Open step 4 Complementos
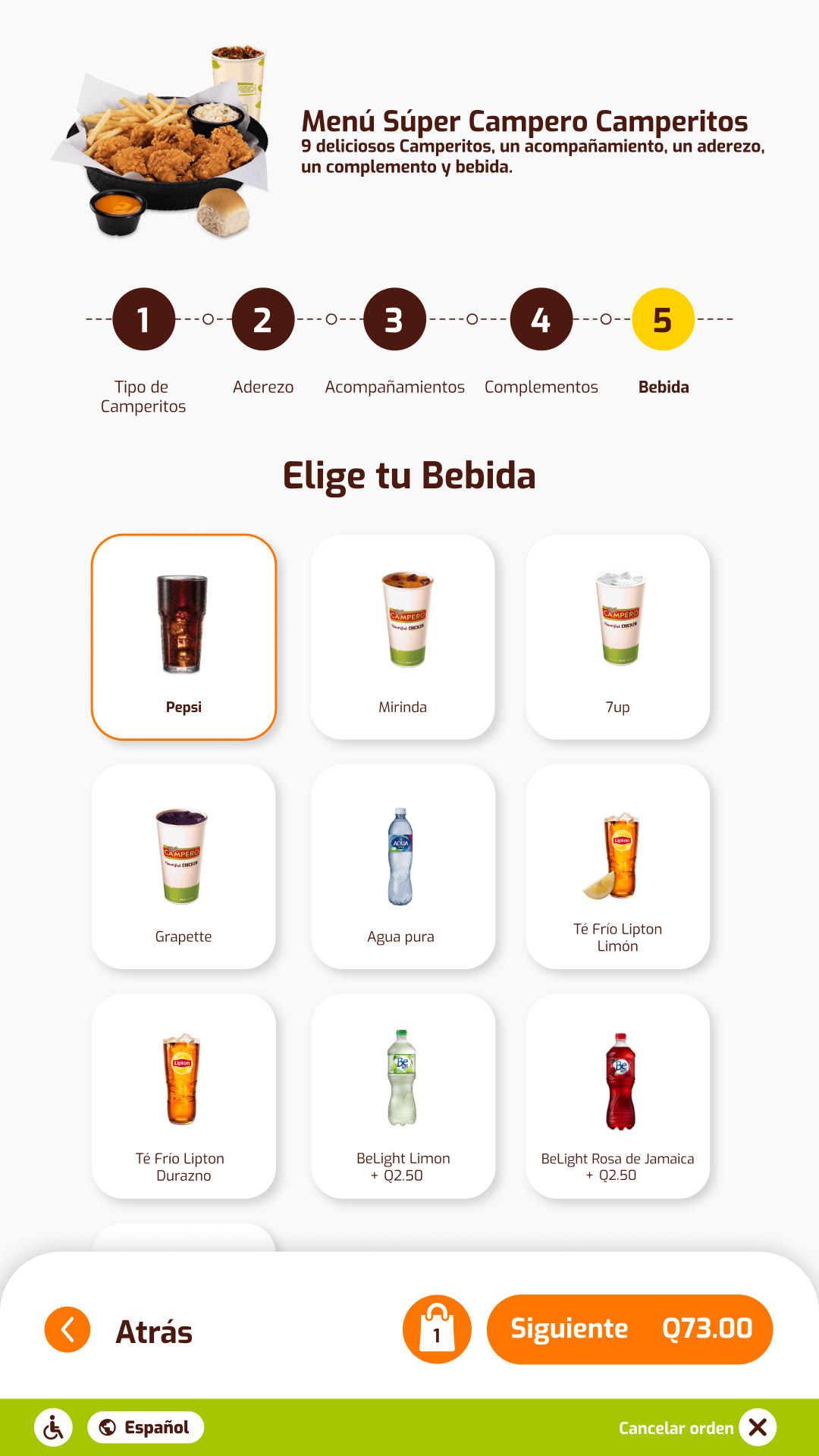The height and width of the screenshot is (1456, 819). pyautogui.click(x=541, y=319)
